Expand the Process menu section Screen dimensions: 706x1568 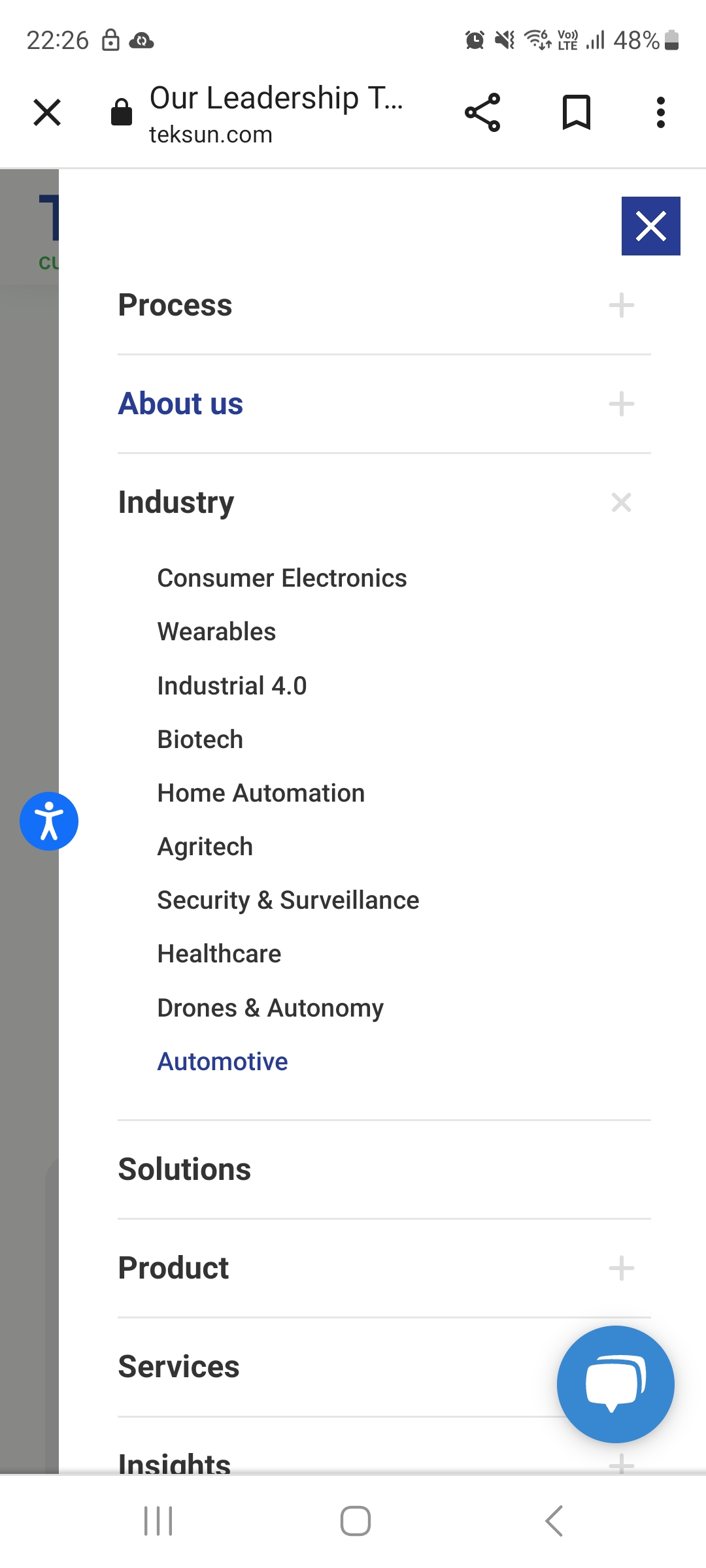pyautogui.click(x=621, y=305)
